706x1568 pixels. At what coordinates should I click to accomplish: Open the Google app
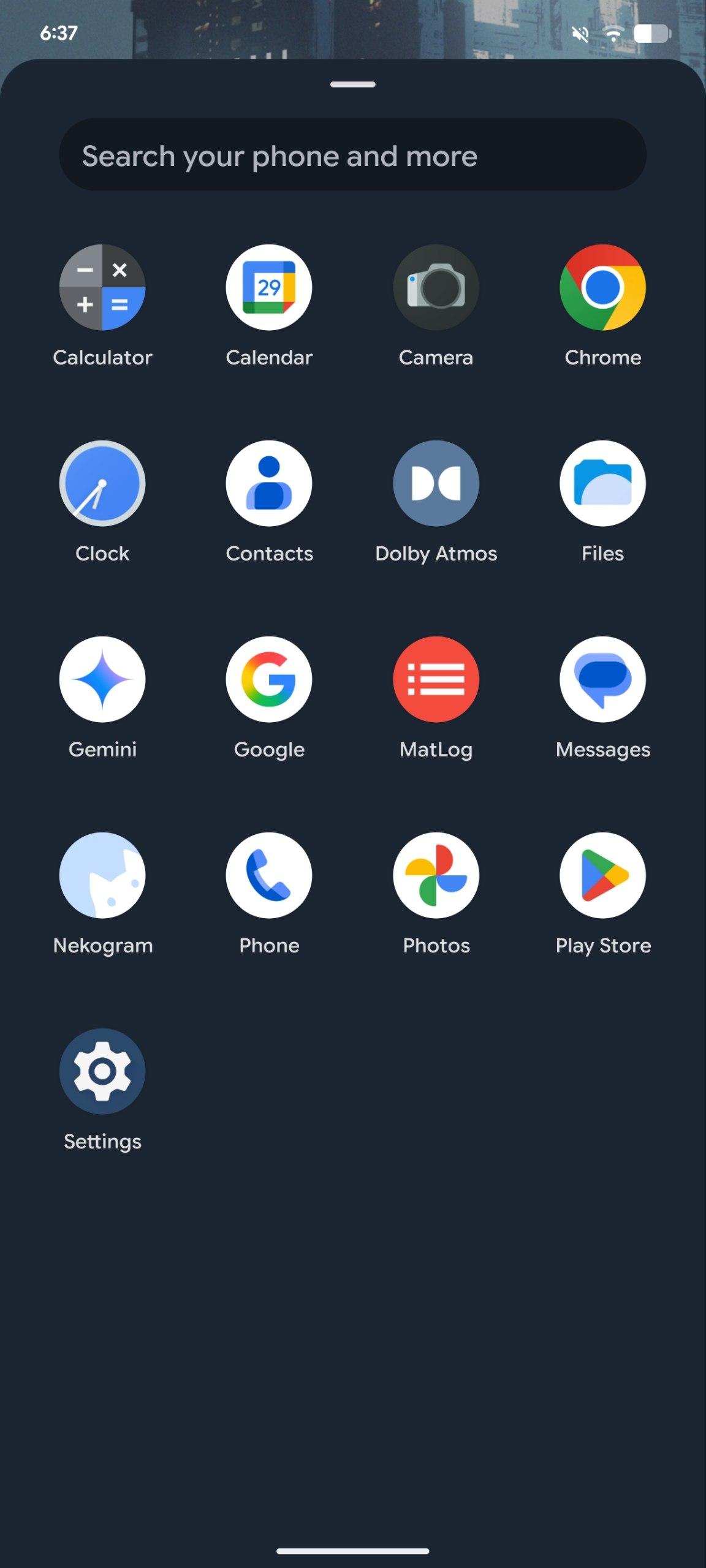[269, 679]
